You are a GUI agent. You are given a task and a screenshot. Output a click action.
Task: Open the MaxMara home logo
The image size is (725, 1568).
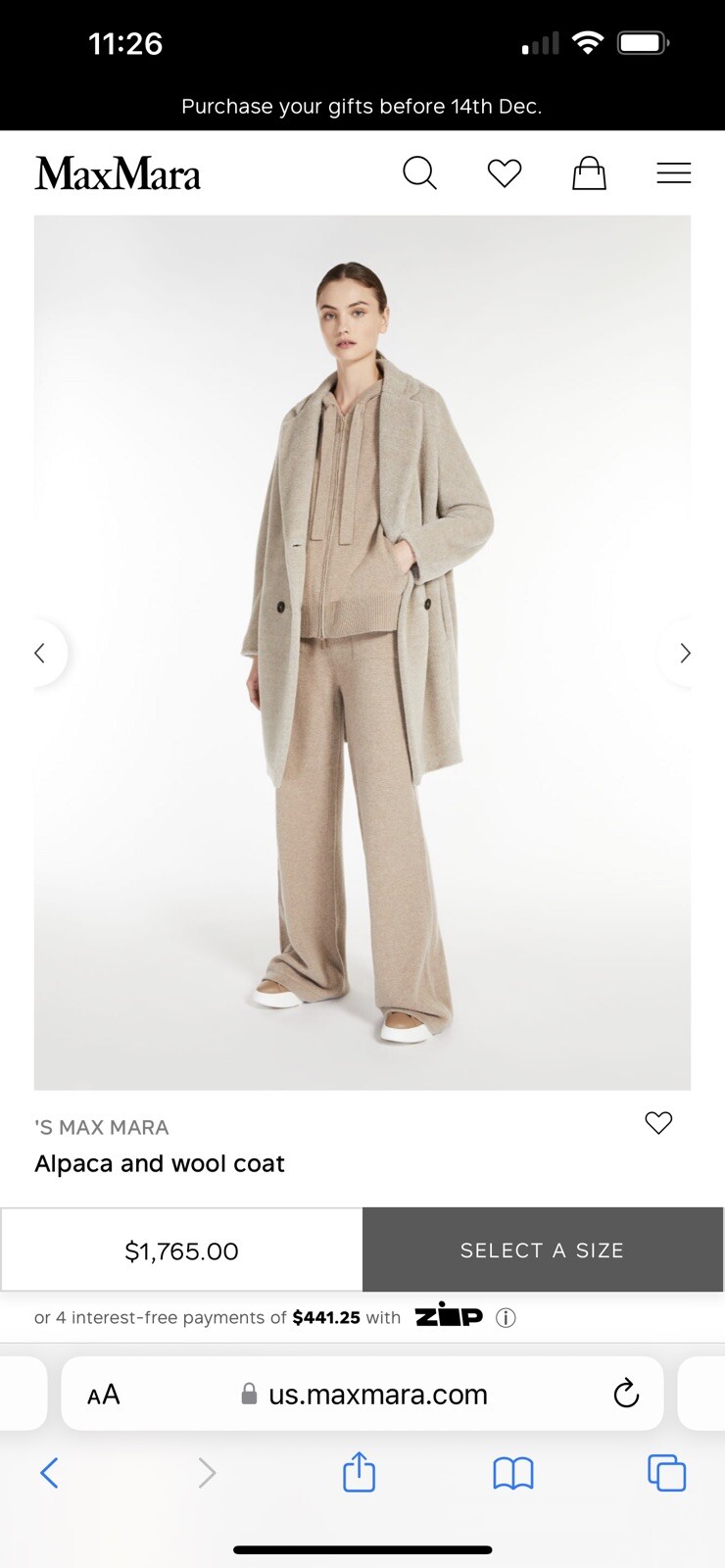[x=118, y=173]
